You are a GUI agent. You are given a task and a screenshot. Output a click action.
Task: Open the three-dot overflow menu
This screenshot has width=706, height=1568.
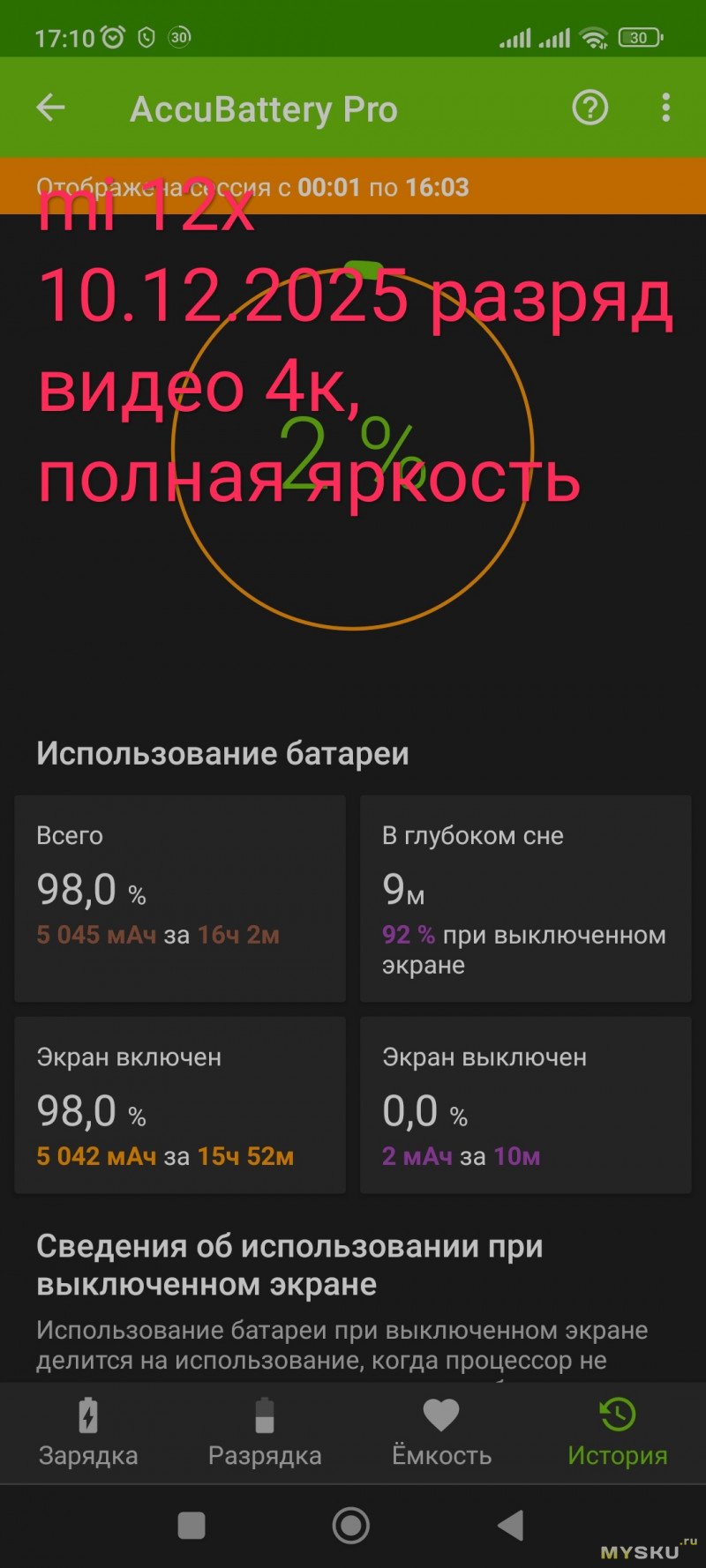click(x=665, y=108)
